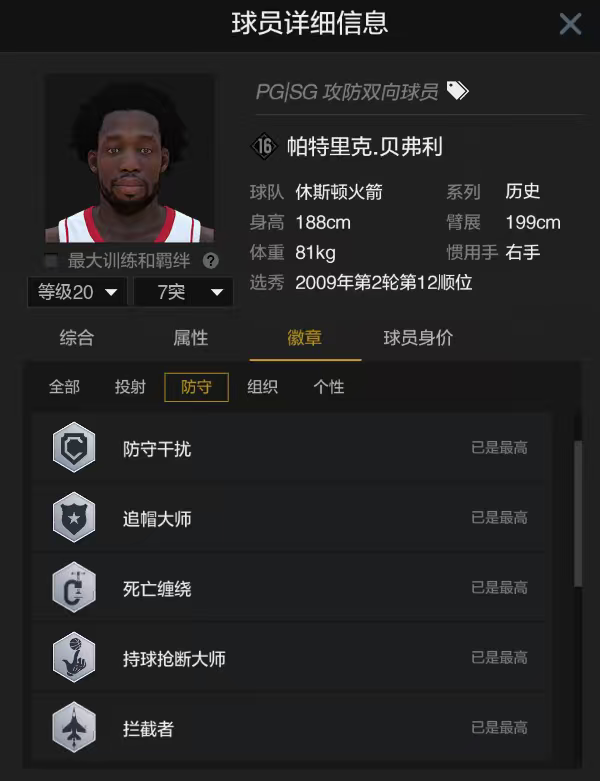Switch to the 综合 tab

[x=77, y=338]
